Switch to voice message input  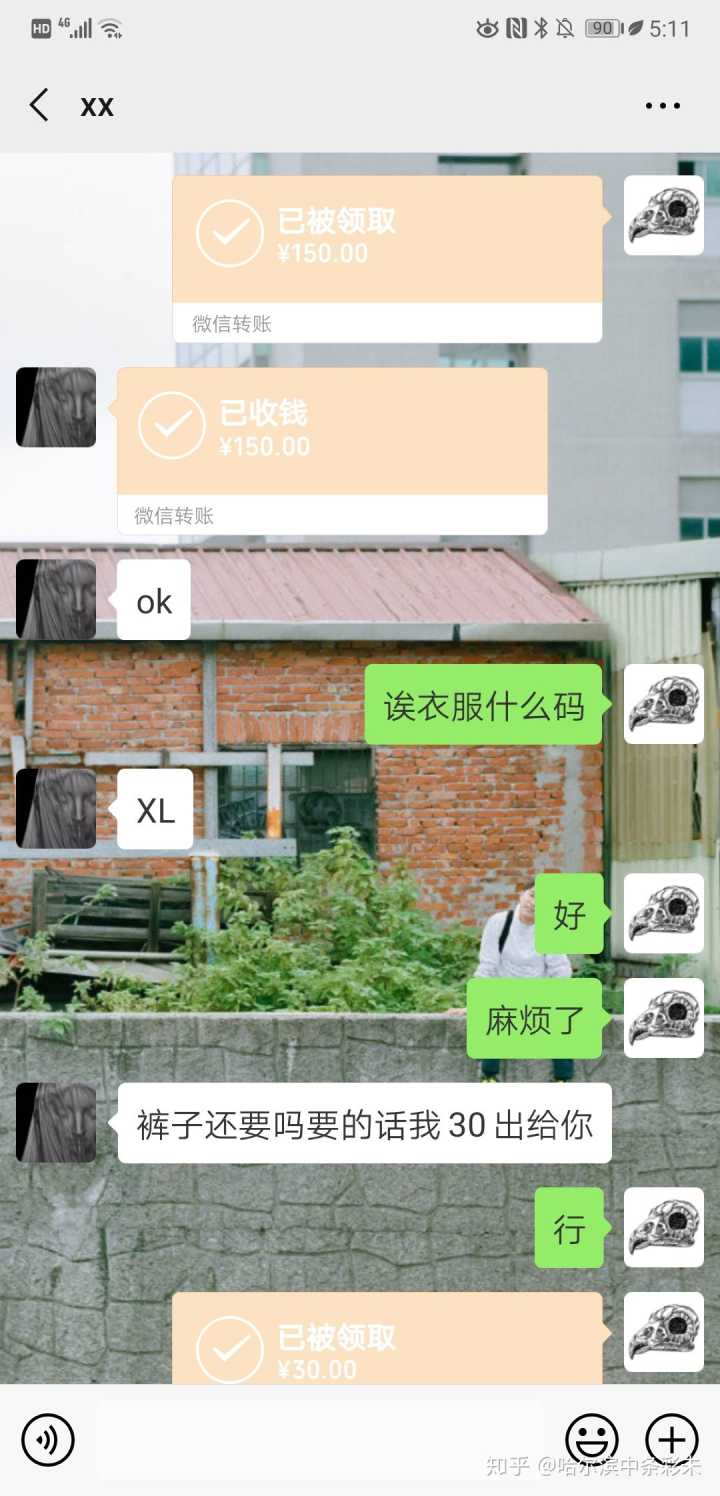click(48, 1440)
